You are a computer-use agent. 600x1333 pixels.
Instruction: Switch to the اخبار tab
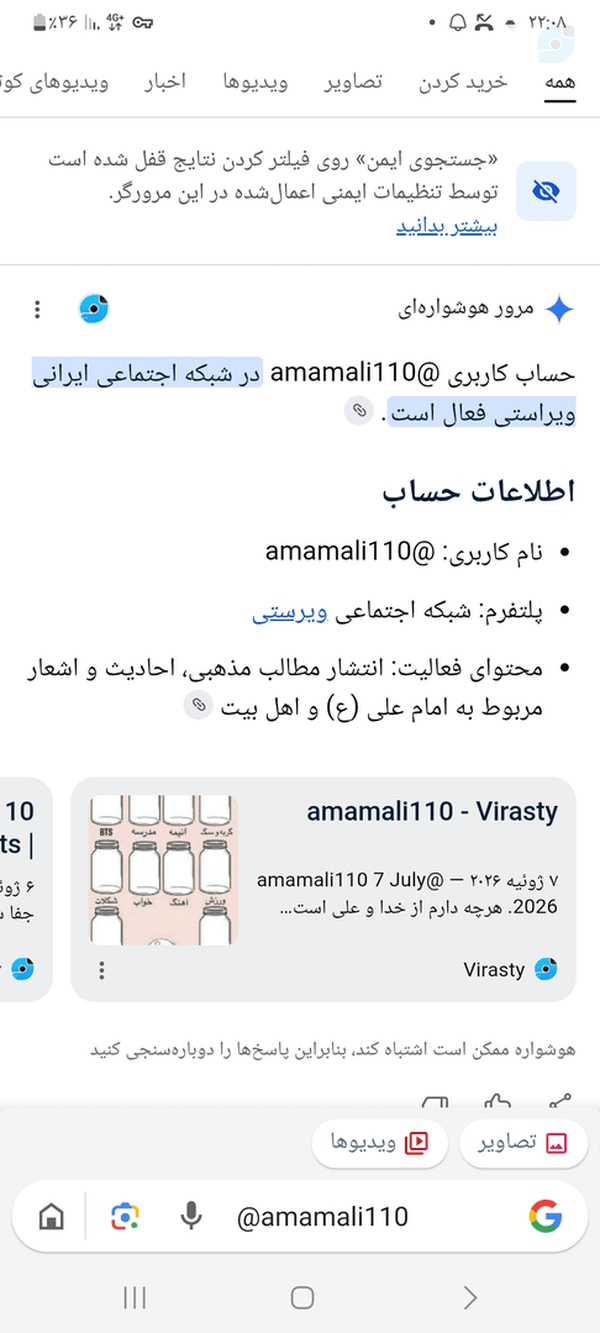pos(165,82)
